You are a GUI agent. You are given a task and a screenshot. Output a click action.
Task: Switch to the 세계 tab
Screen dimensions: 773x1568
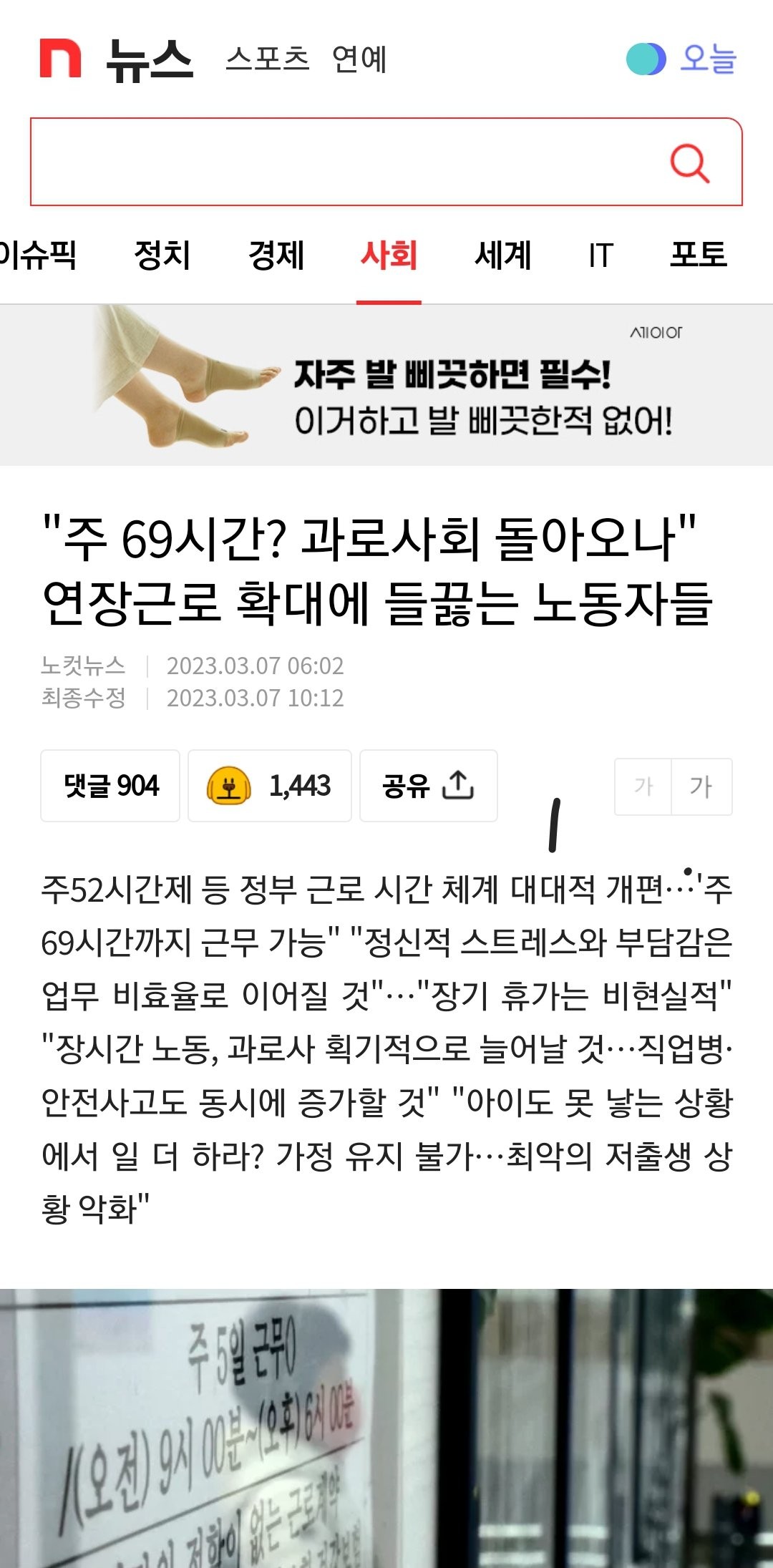click(502, 255)
